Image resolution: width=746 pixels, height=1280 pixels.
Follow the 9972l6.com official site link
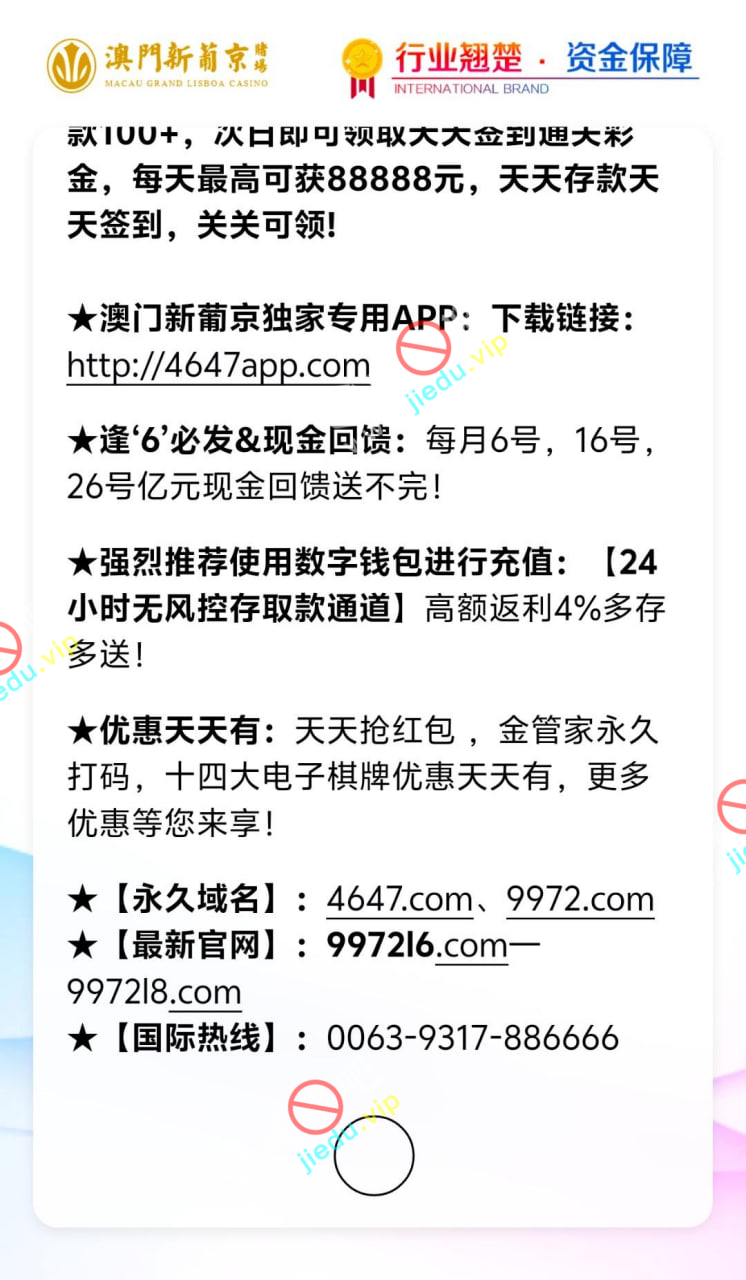pos(417,946)
